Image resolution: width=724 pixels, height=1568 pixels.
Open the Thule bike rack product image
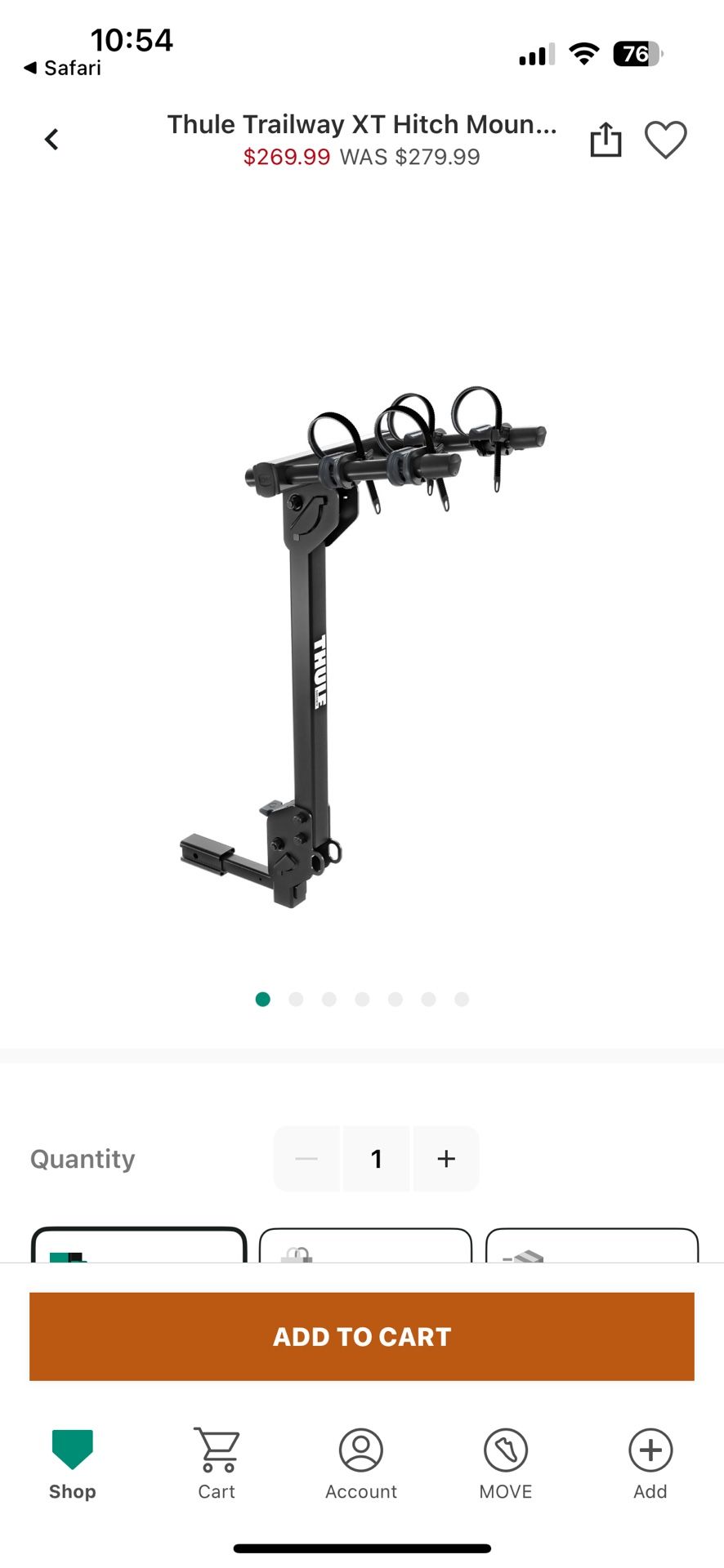[362, 645]
